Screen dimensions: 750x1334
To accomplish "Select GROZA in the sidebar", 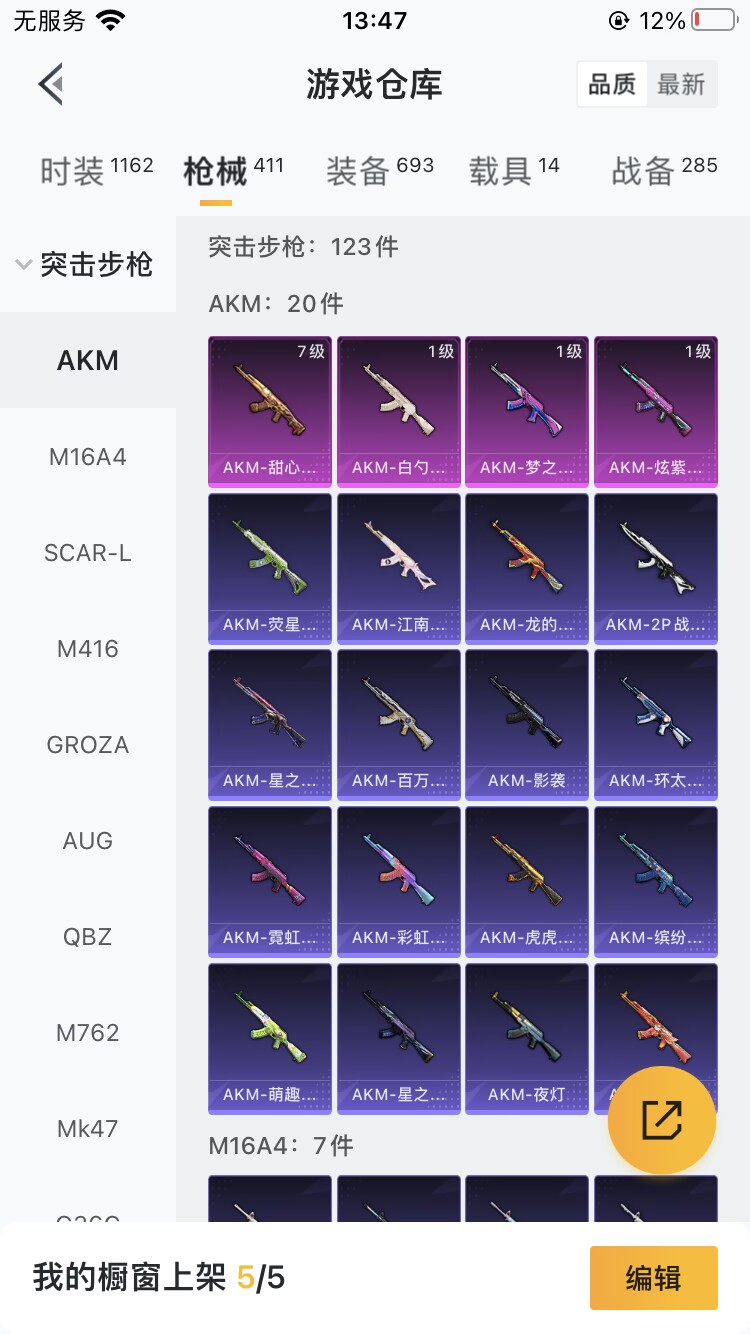I will click(x=88, y=745).
